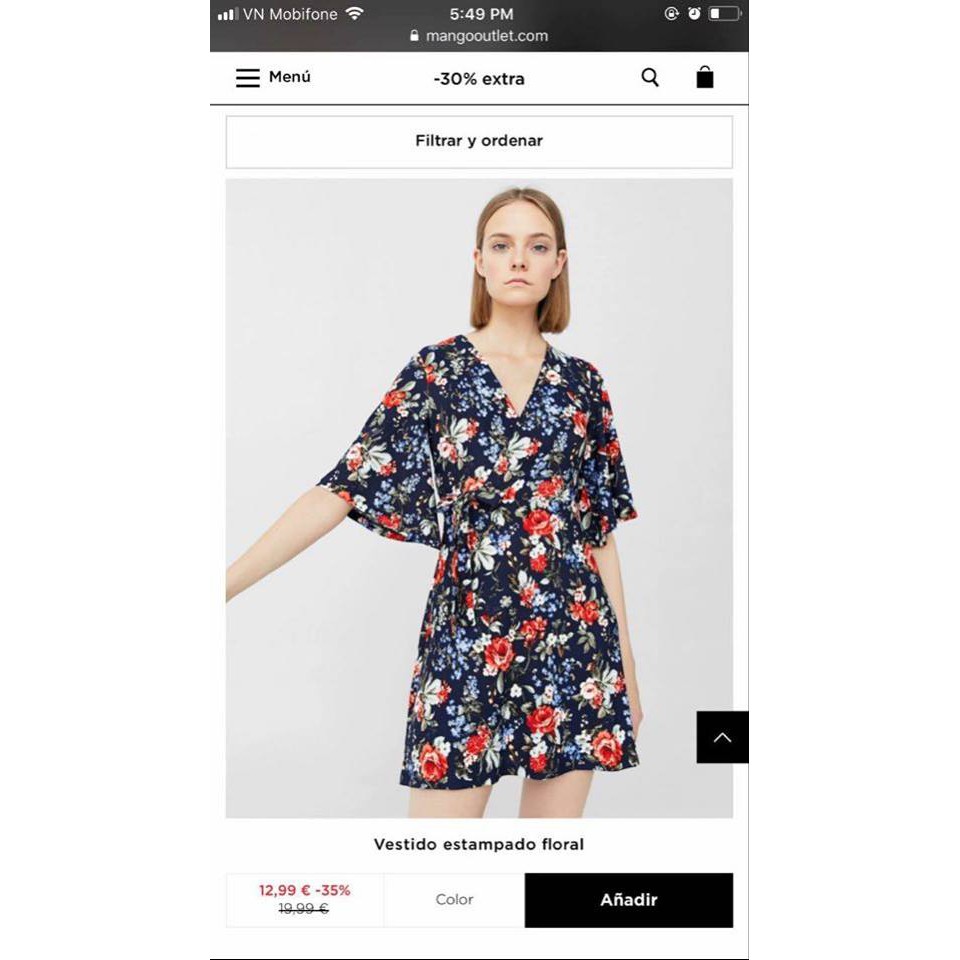Open the floral dress product photo
Viewport: 960px width, 960px height.
[479, 498]
